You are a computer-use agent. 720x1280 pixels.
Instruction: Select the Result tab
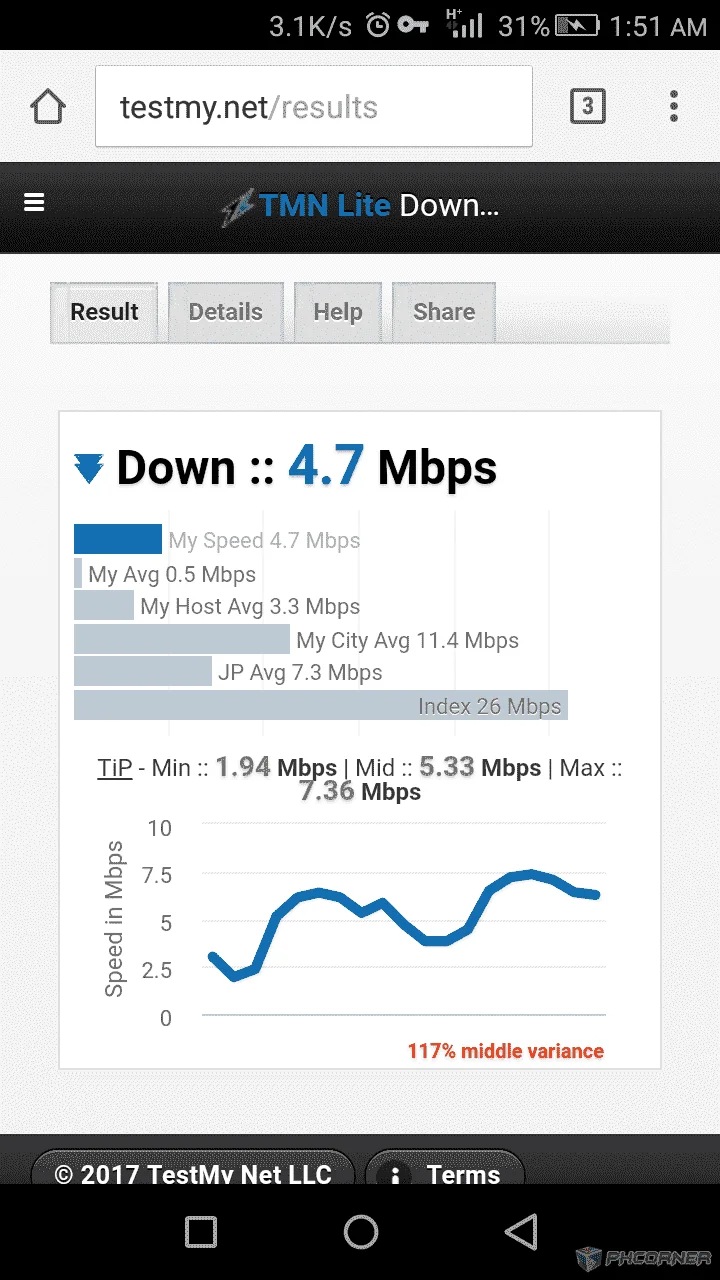104,312
